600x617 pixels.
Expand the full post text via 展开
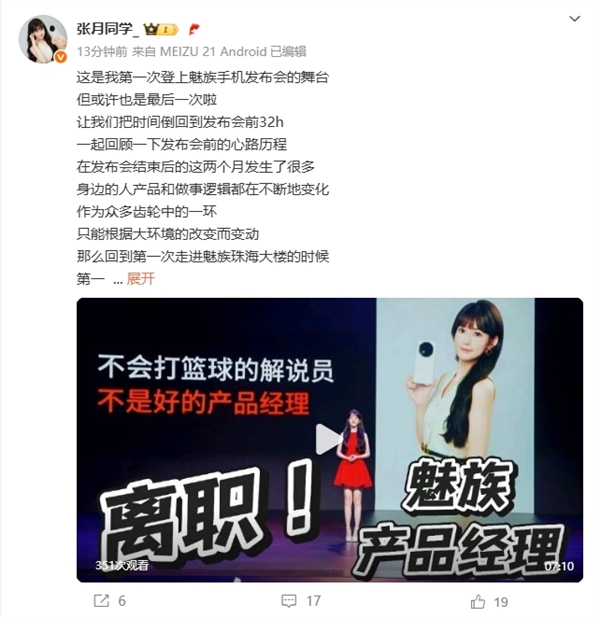click(x=141, y=279)
